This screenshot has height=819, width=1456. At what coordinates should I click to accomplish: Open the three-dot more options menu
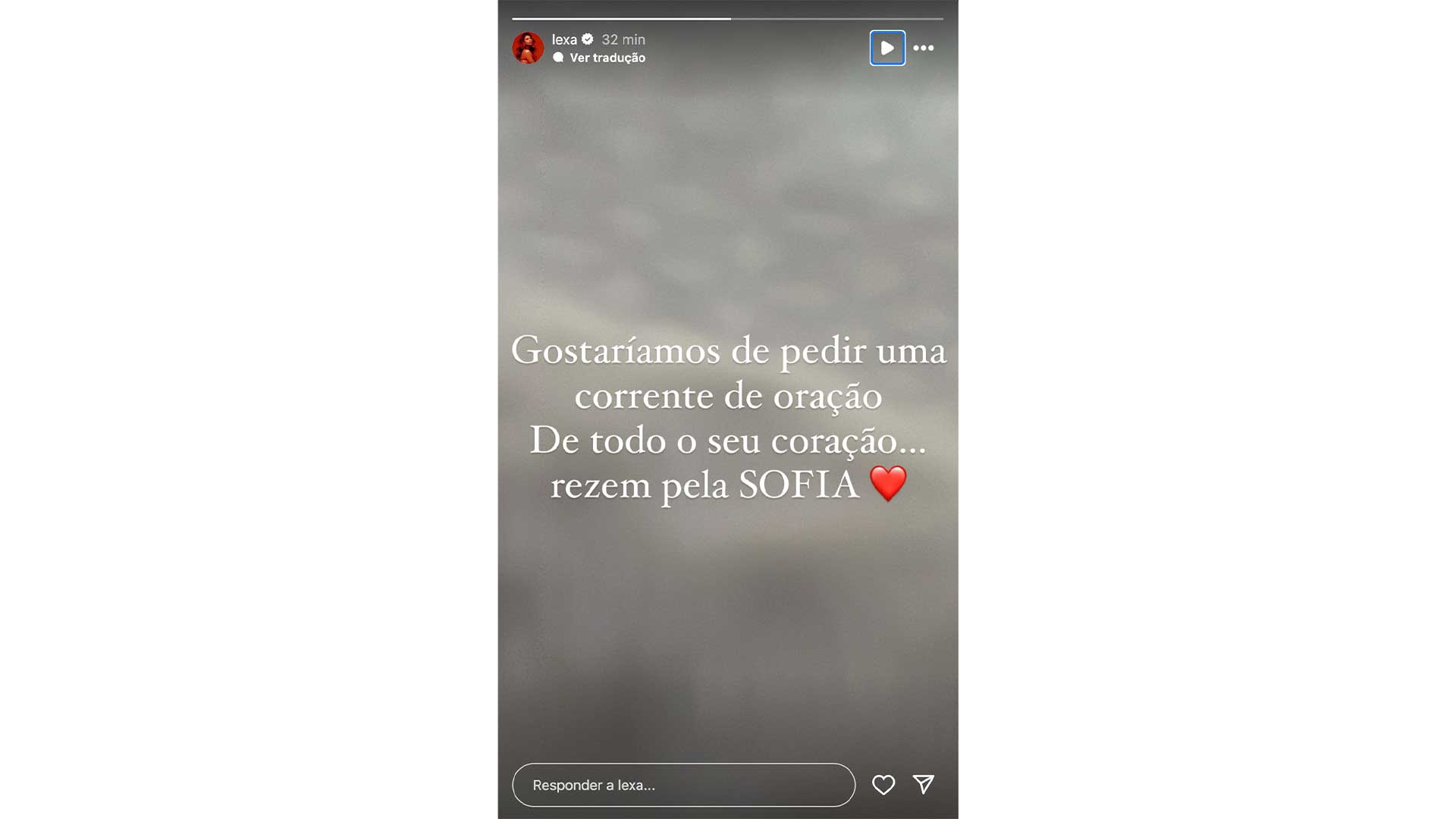pyautogui.click(x=923, y=48)
